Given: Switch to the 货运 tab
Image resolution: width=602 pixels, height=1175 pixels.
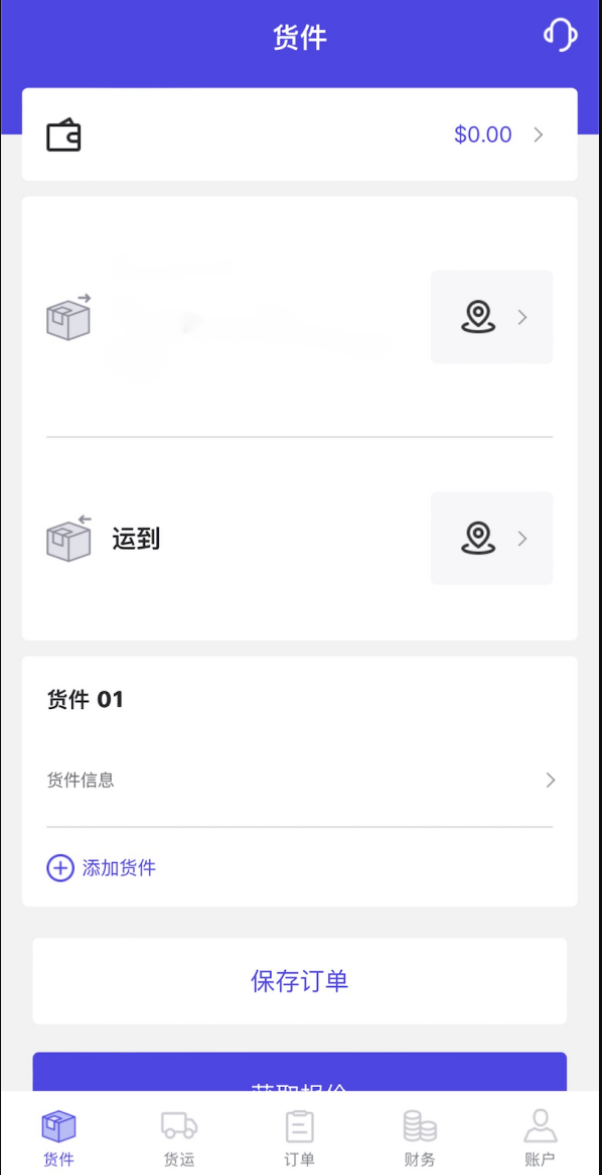Looking at the screenshot, I should (x=179, y=1137).
